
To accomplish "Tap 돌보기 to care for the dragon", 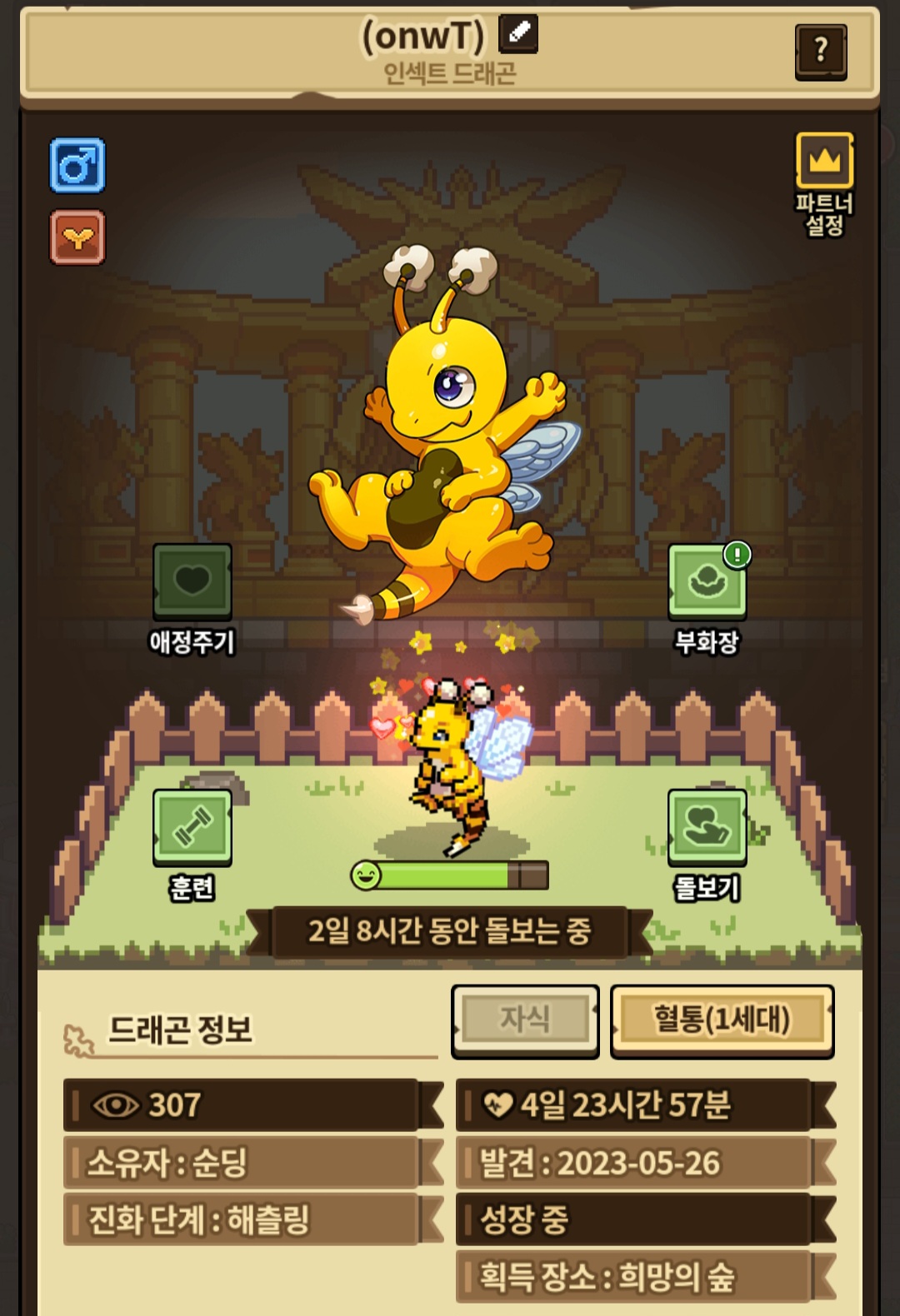I will [707, 845].
